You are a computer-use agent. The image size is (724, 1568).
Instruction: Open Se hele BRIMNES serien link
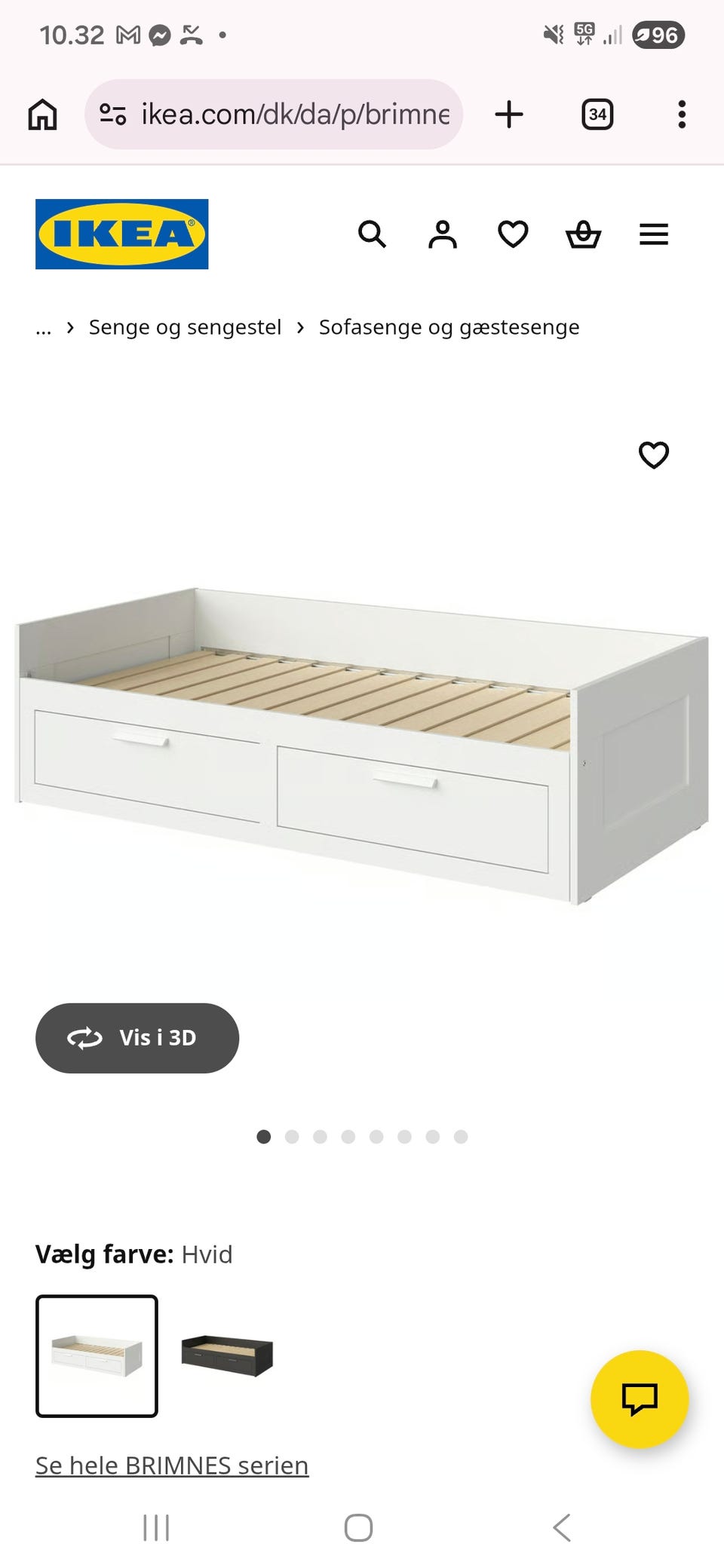[172, 1465]
